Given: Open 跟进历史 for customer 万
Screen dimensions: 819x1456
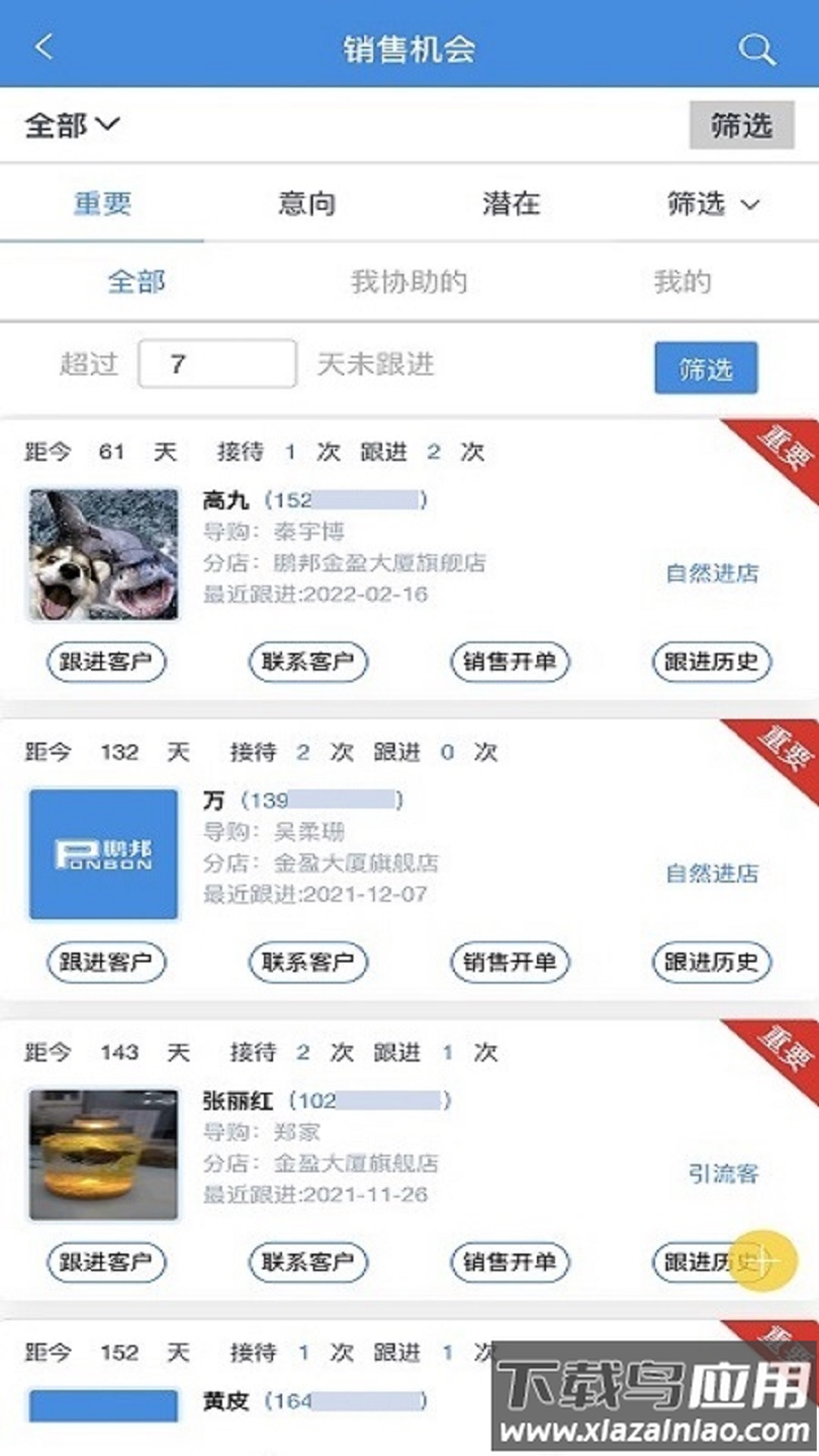Looking at the screenshot, I should [710, 962].
